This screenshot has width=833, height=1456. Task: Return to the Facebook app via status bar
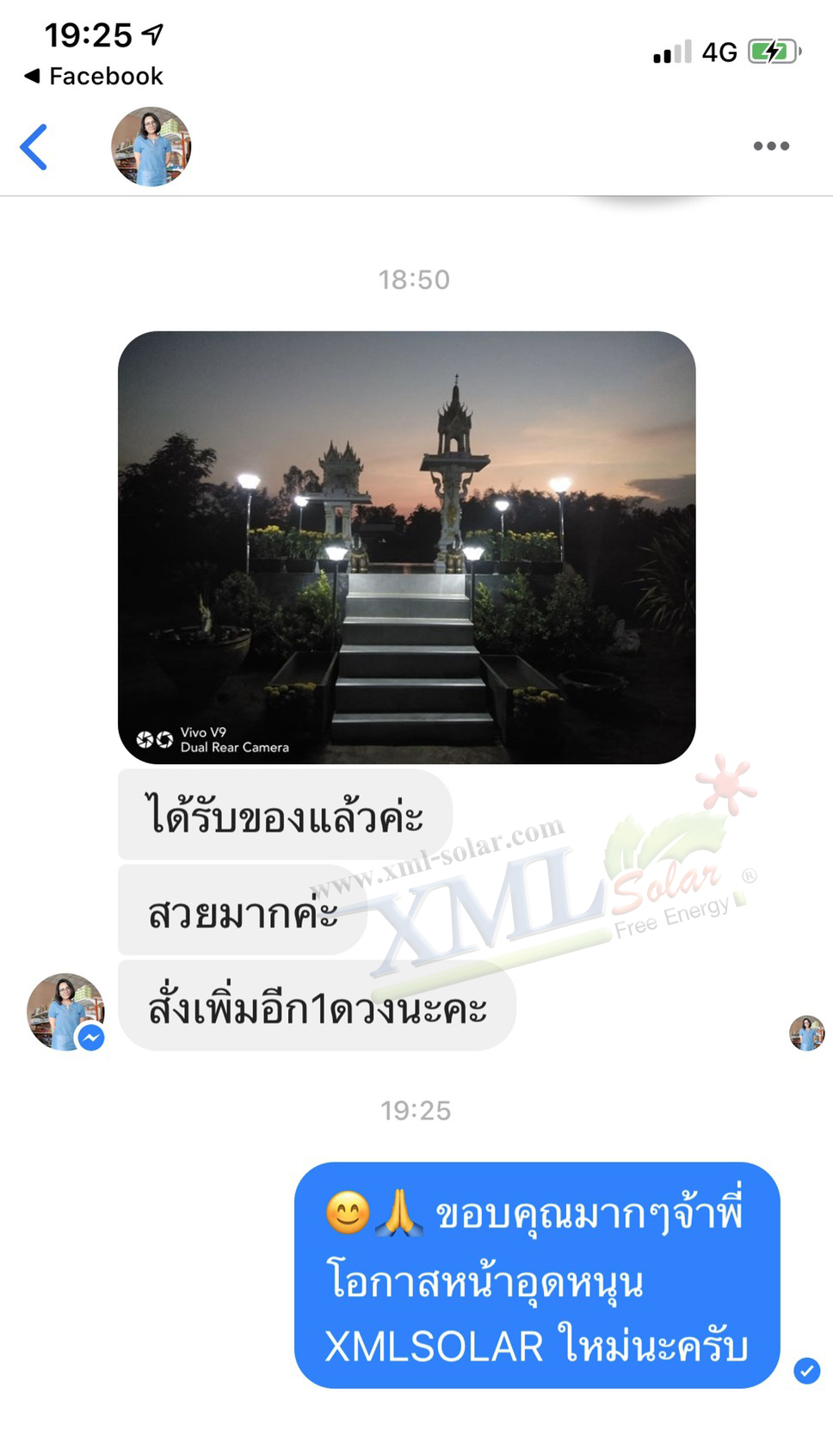(x=93, y=77)
